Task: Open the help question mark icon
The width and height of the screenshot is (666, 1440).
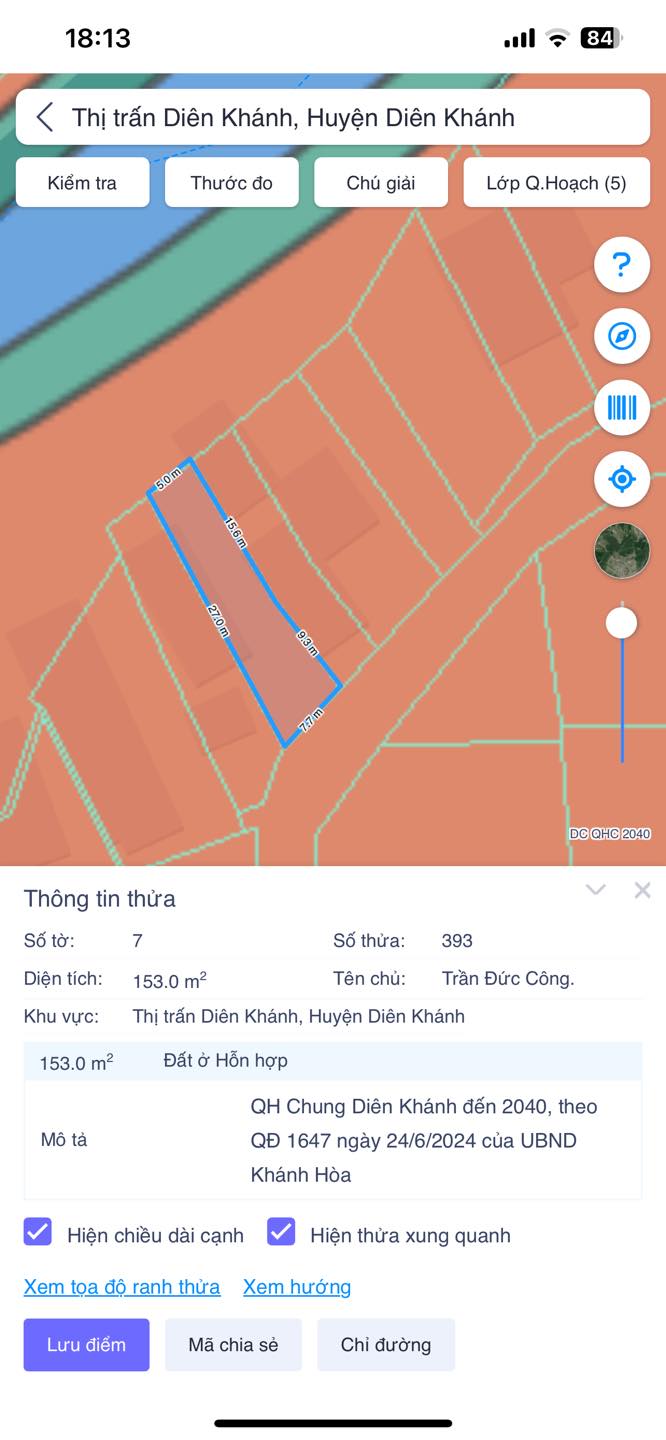Action: click(x=622, y=265)
